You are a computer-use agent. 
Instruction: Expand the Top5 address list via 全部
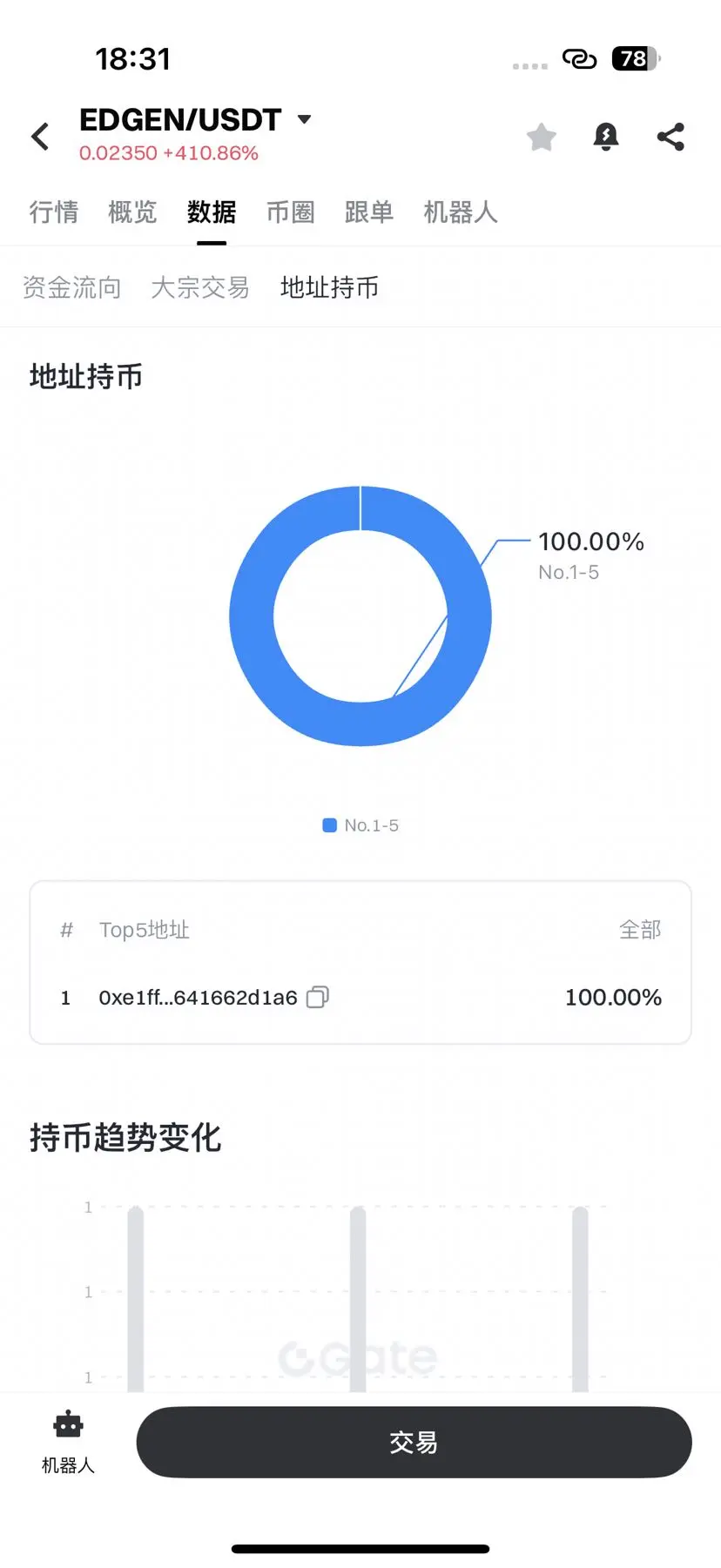click(640, 930)
